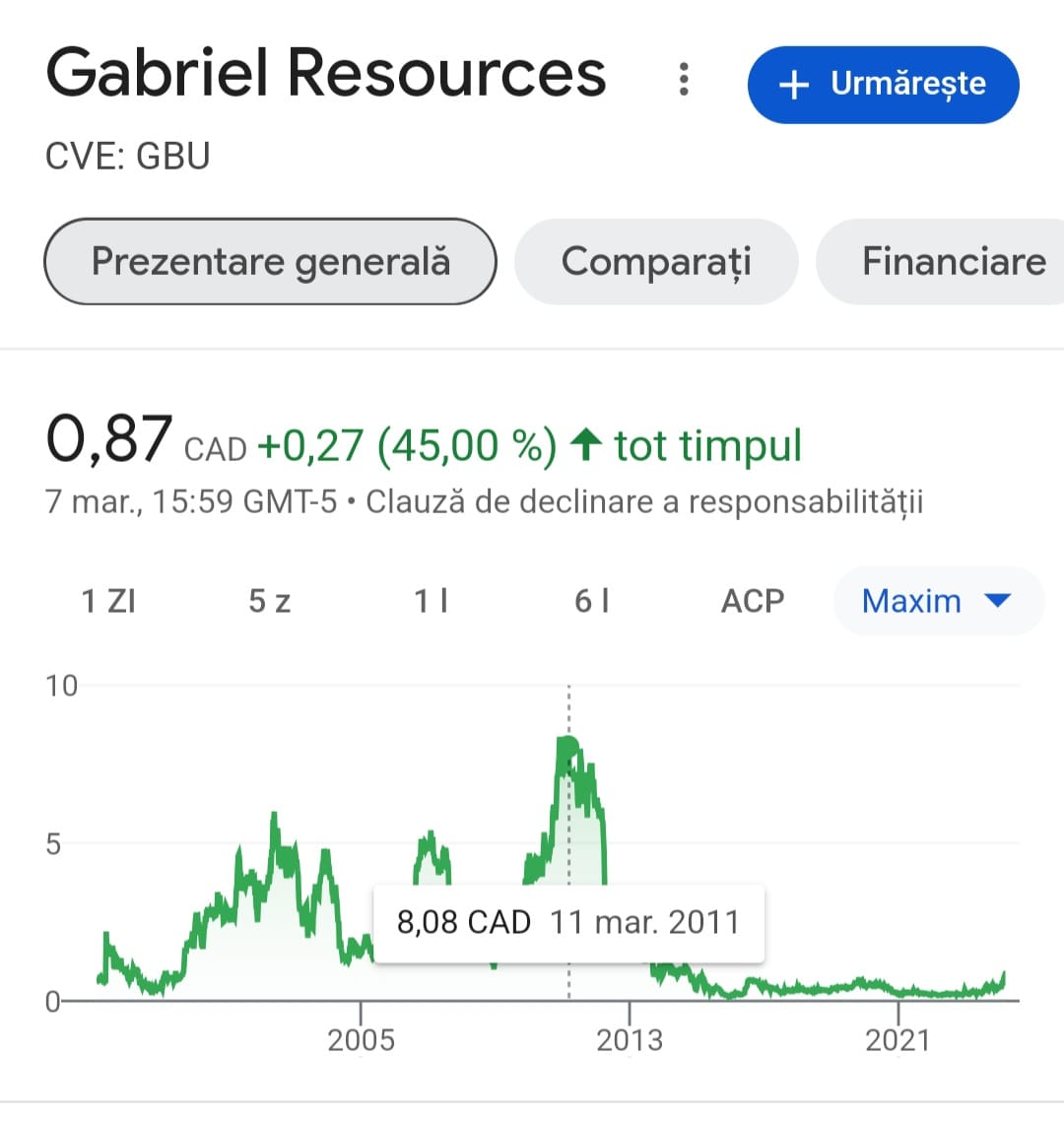Select the ACP chart range
The image size is (1064, 1122).
tap(753, 601)
